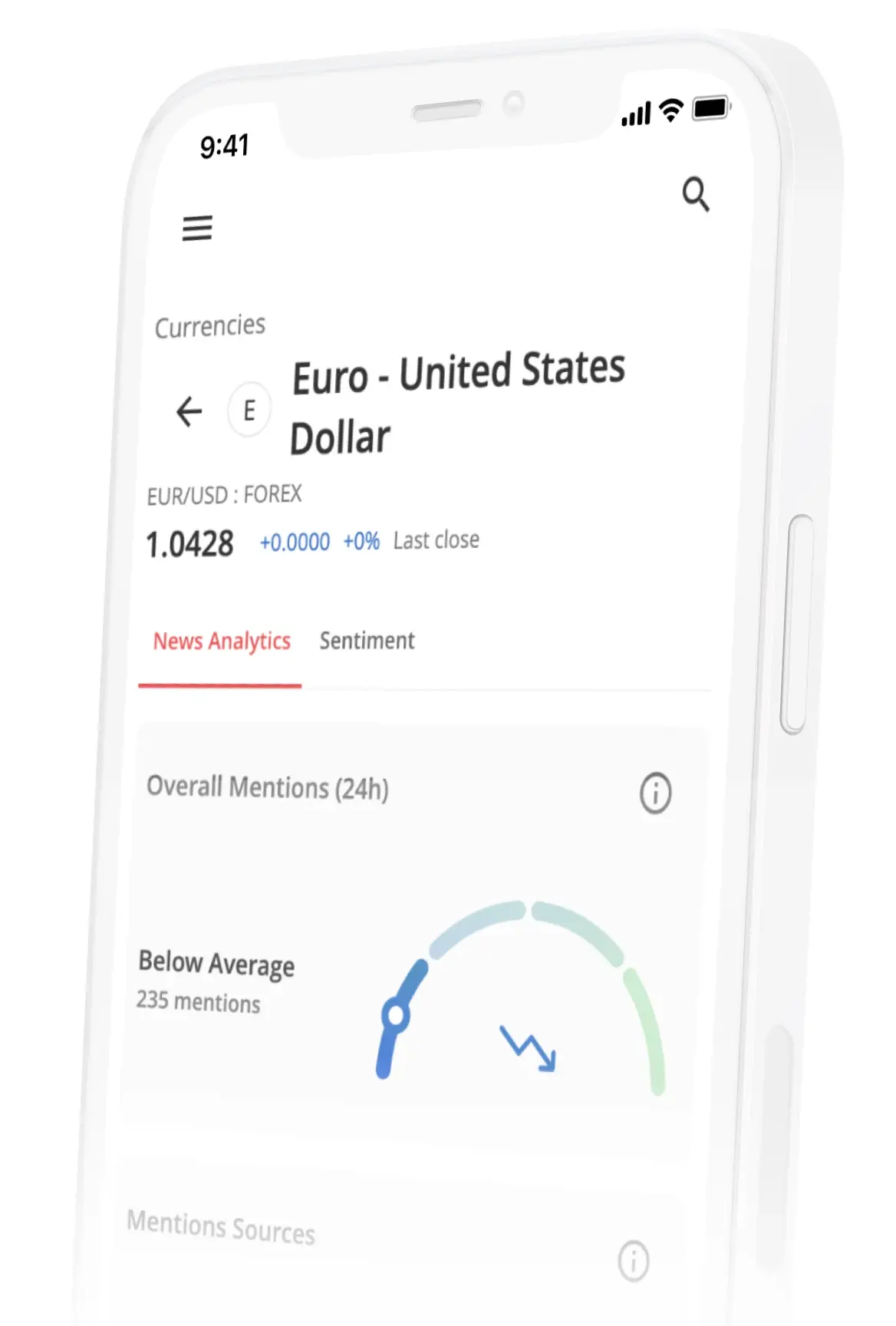Tap the Last close label
Image resolution: width=896 pixels, height=1326 pixels.
click(435, 539)
